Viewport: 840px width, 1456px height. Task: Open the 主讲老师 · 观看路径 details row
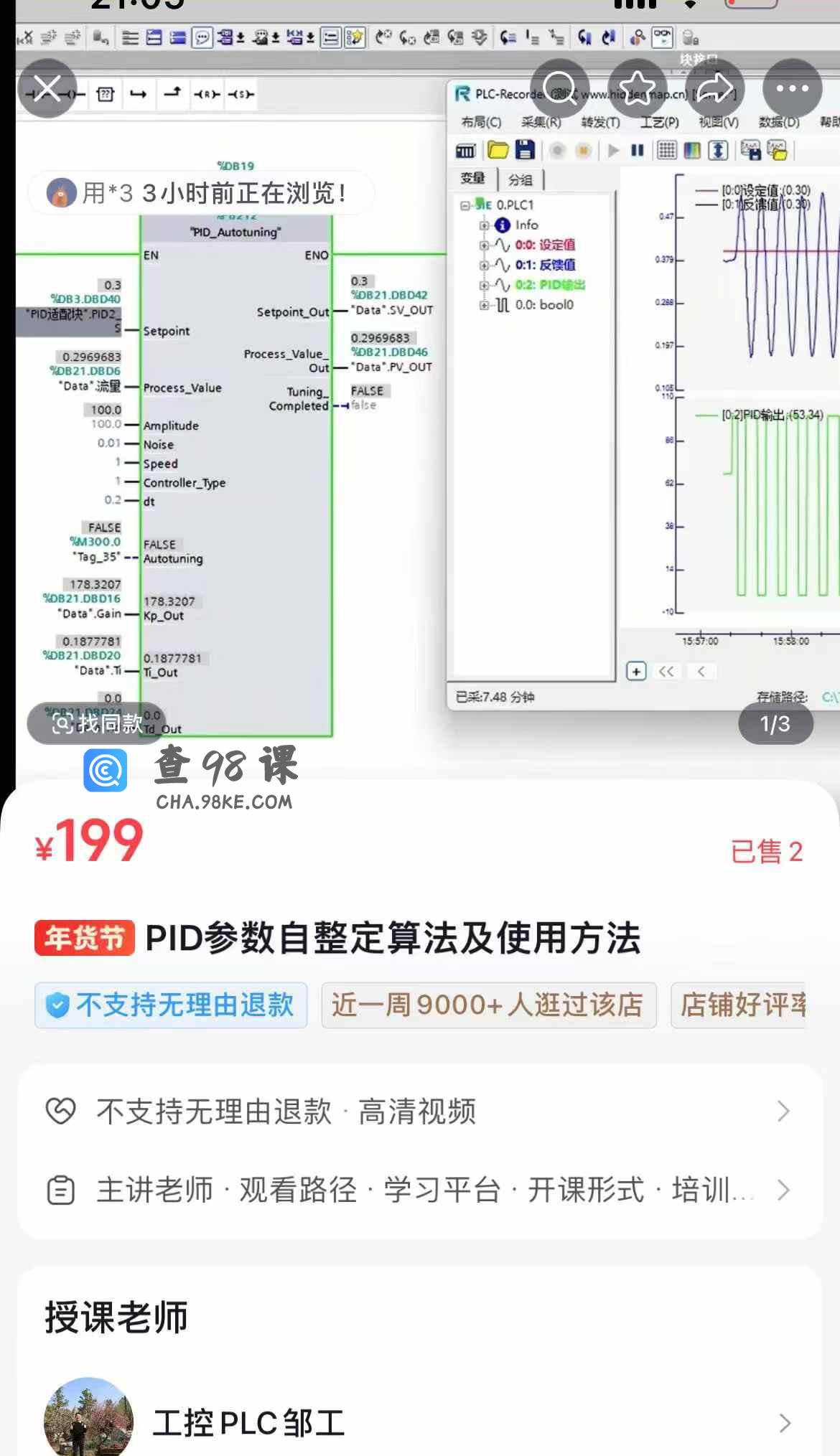pyautogui.click(x=420, y=1190)
